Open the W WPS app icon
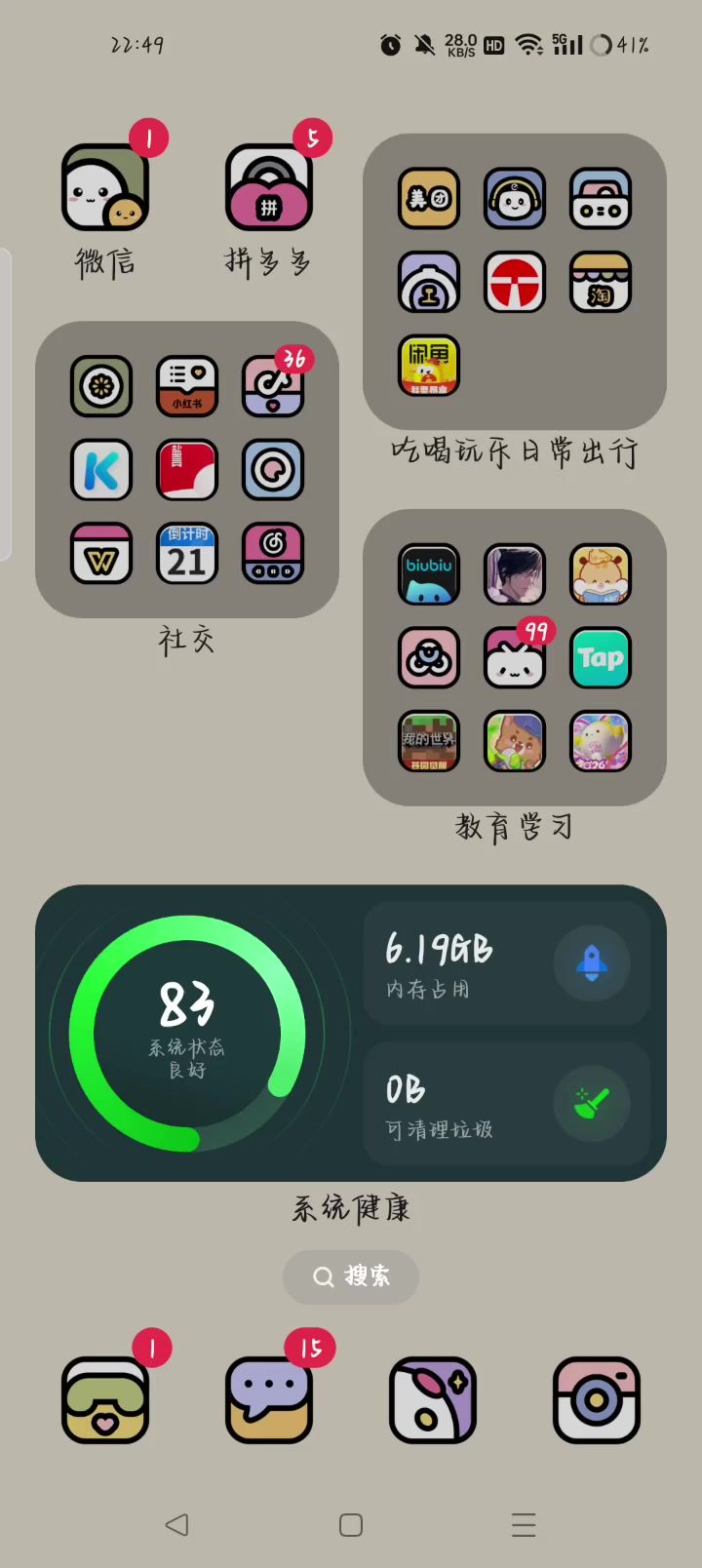 click(x=101, y=553)
